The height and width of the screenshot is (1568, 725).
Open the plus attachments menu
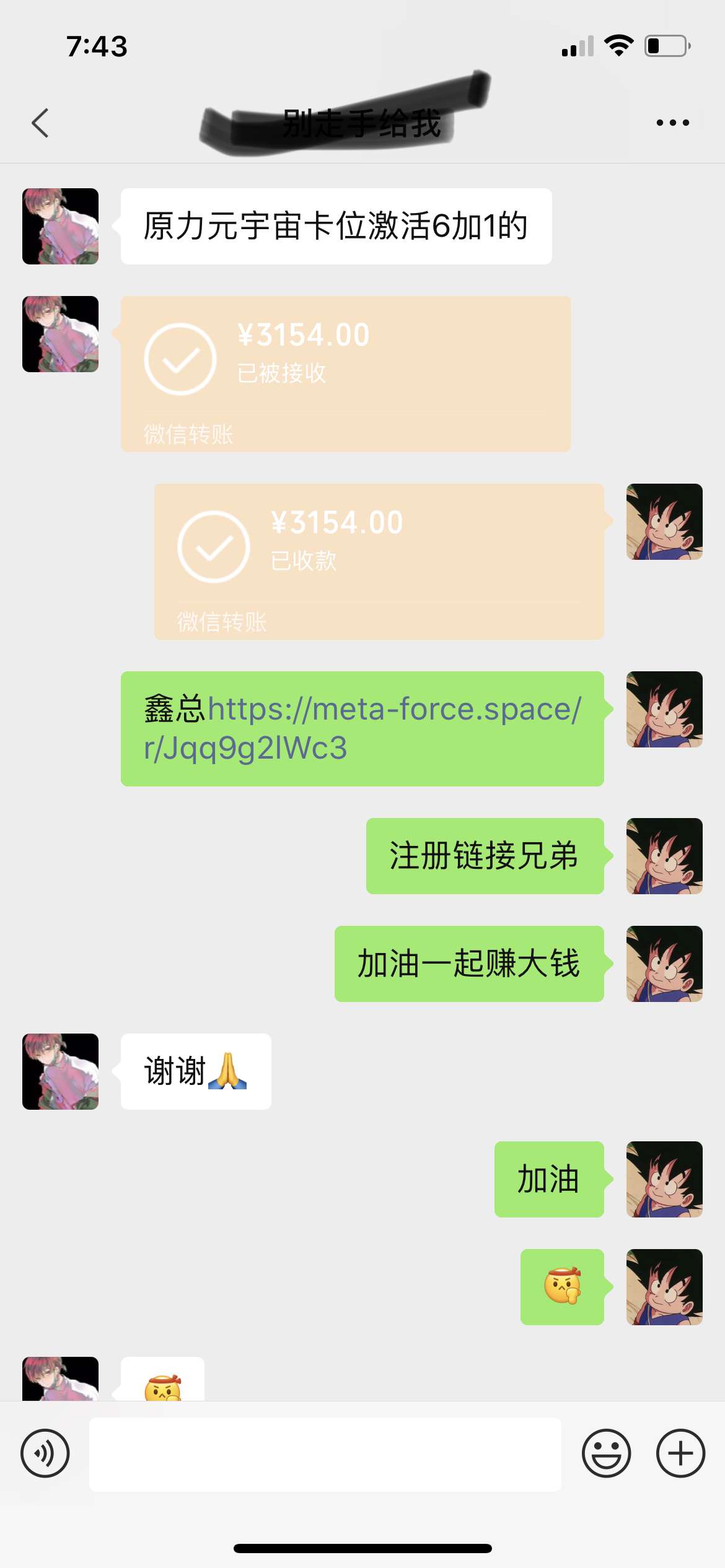680,1453
